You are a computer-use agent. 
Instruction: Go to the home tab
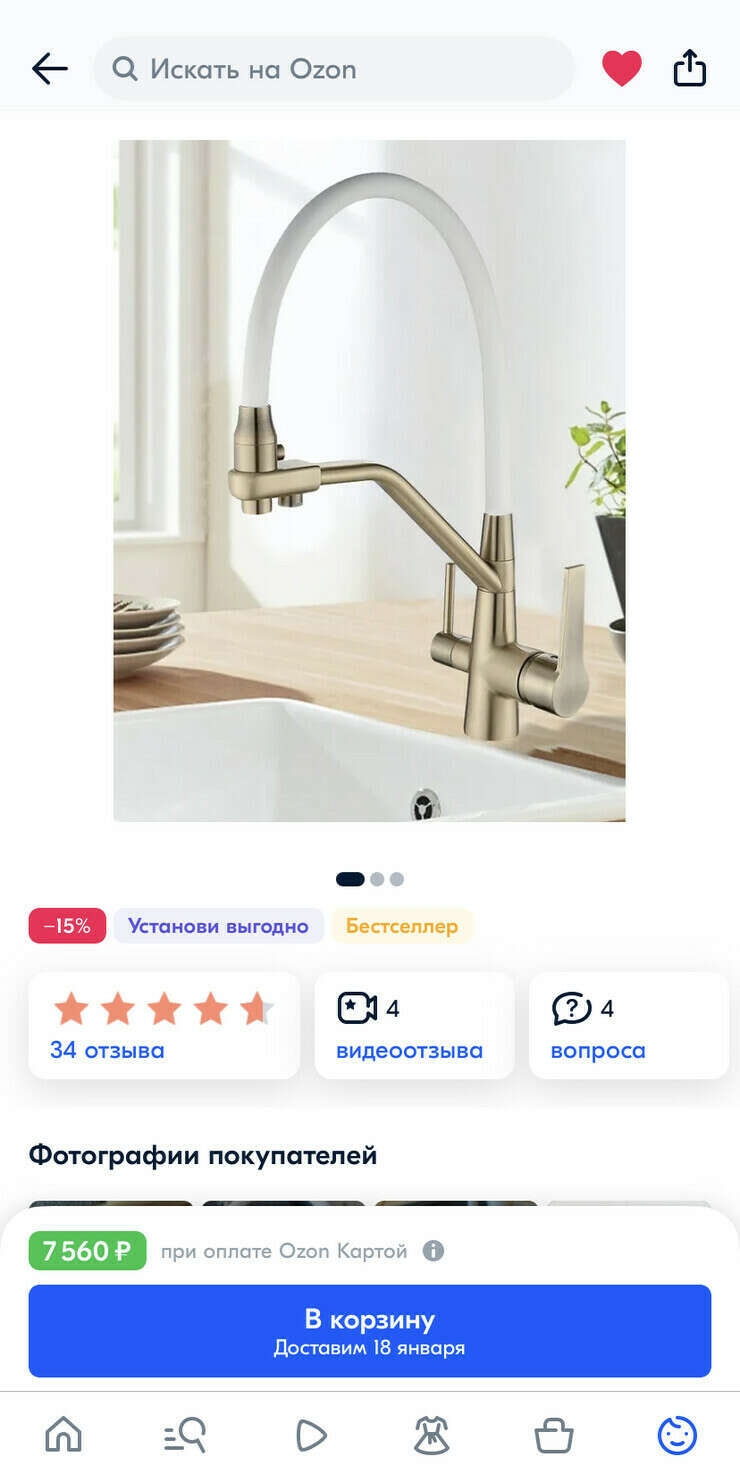point(64,1436)
